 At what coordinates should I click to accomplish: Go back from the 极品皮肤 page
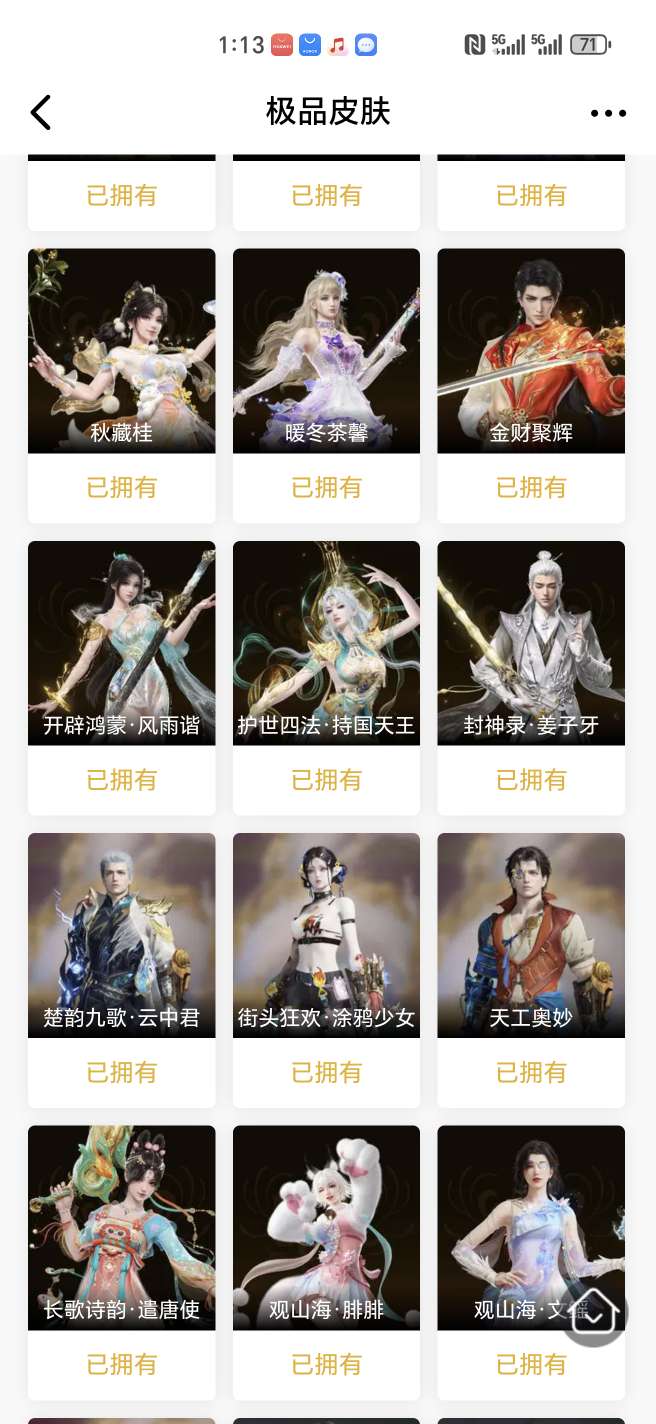tap(41, 113)
